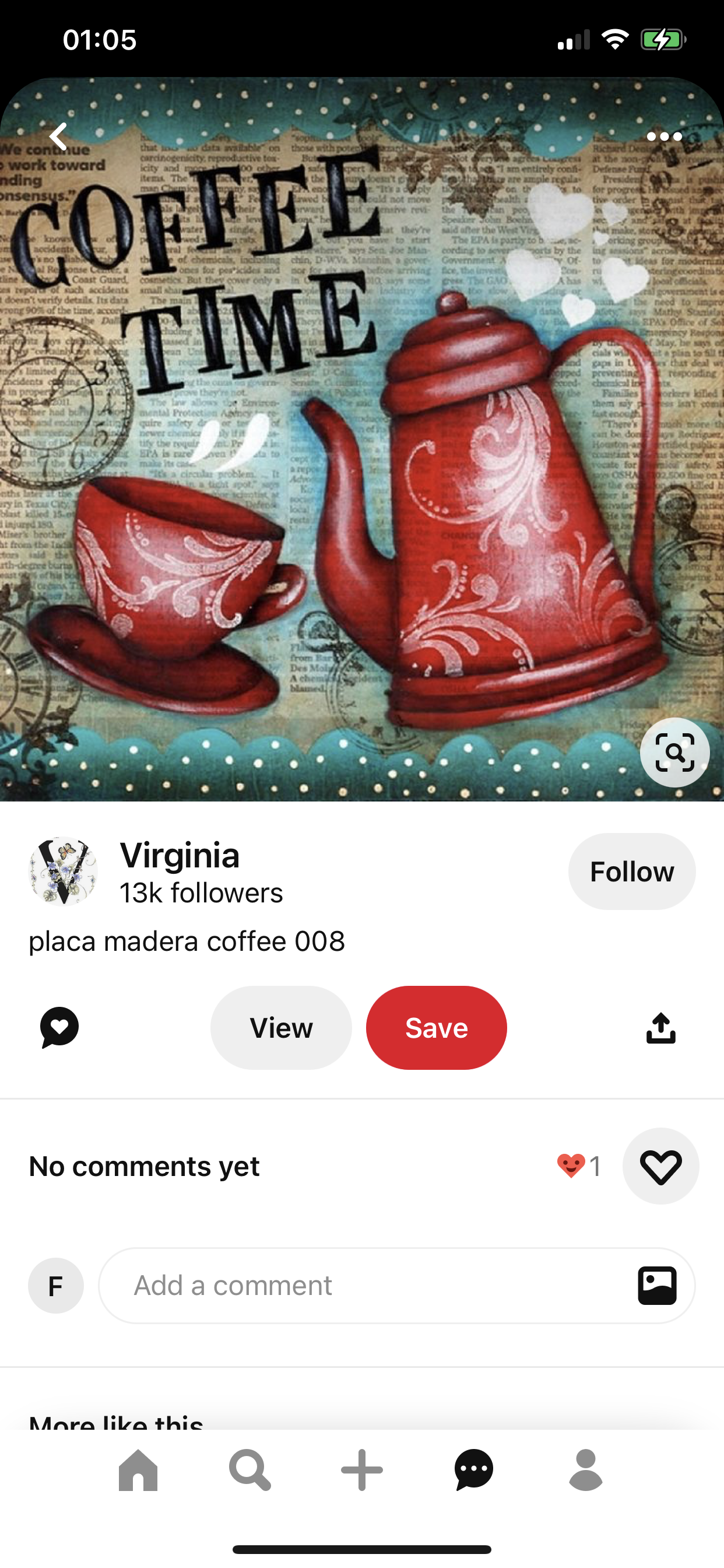Image resolution: width=724 pixels, height=1568 pixels.
Task: Open Virginia's profile picture
Action: click(x=64, y=871)
